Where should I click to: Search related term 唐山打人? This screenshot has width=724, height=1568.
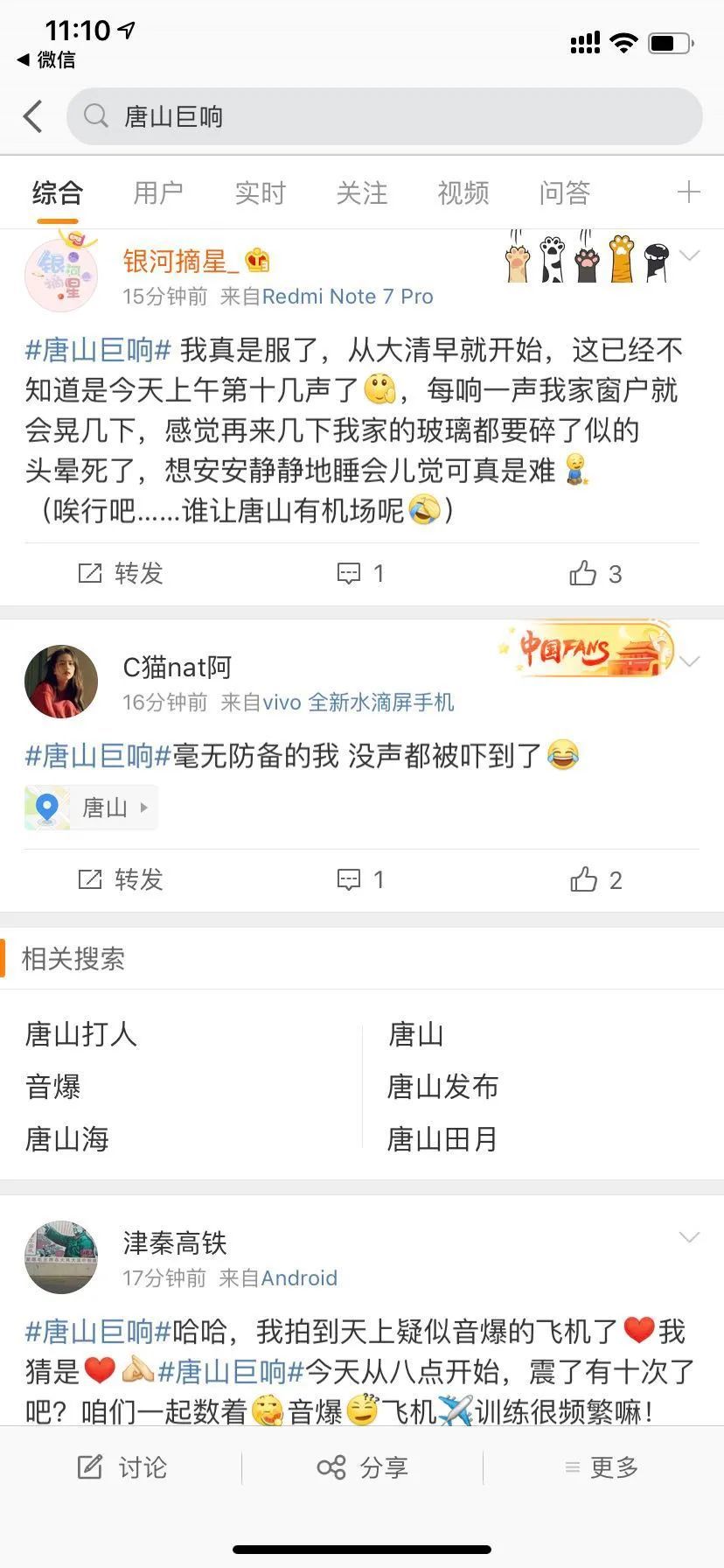pyautogui.click(x=81, y=1034)
